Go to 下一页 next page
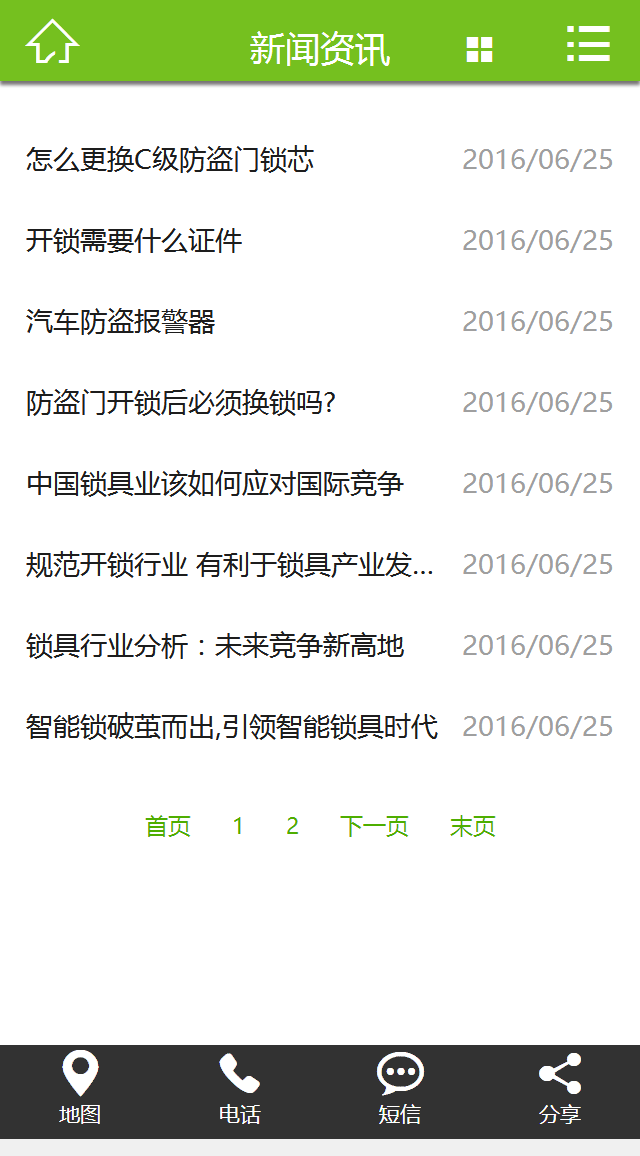Screen dimensions: 640x1156 pos(375,826)
